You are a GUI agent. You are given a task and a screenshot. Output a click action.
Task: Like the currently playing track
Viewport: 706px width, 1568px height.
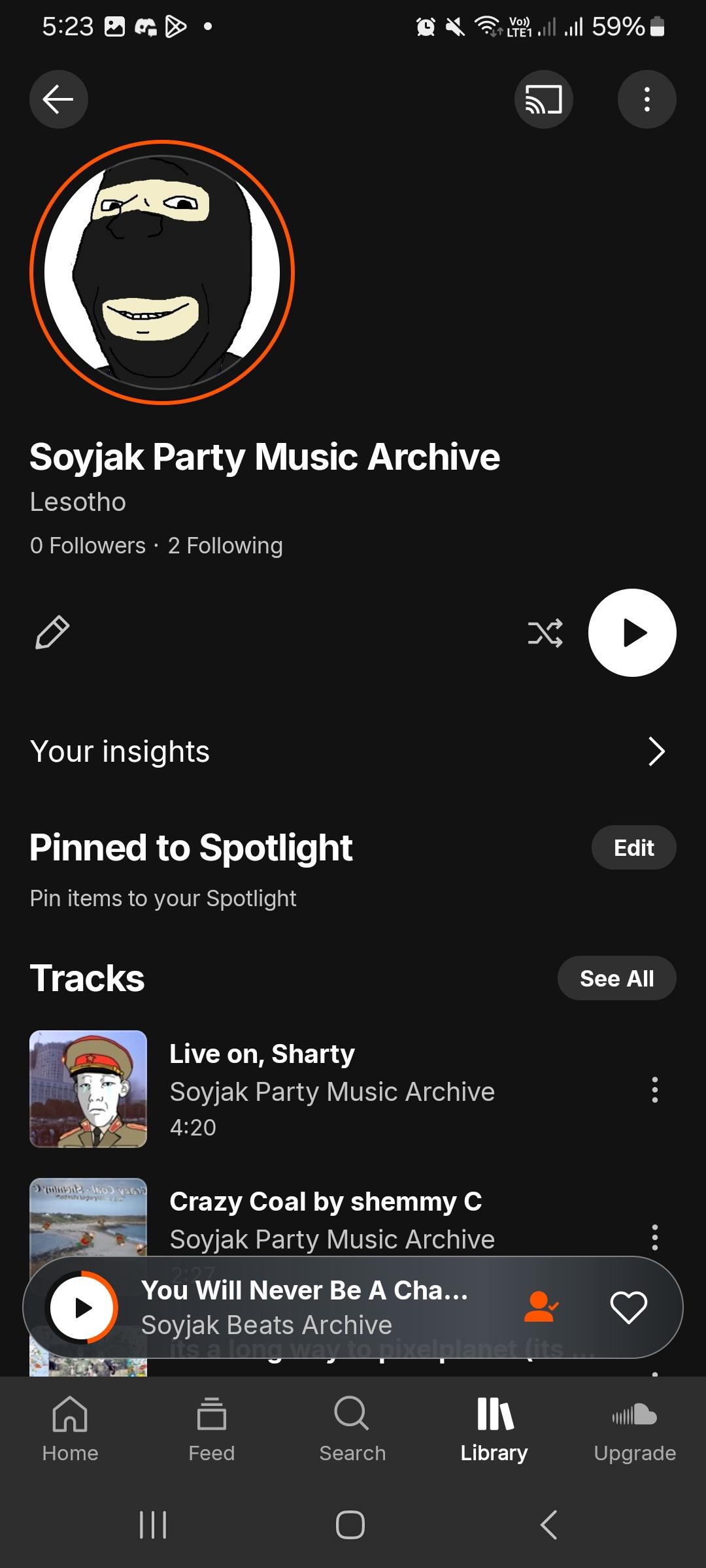tap(628, 1308)
